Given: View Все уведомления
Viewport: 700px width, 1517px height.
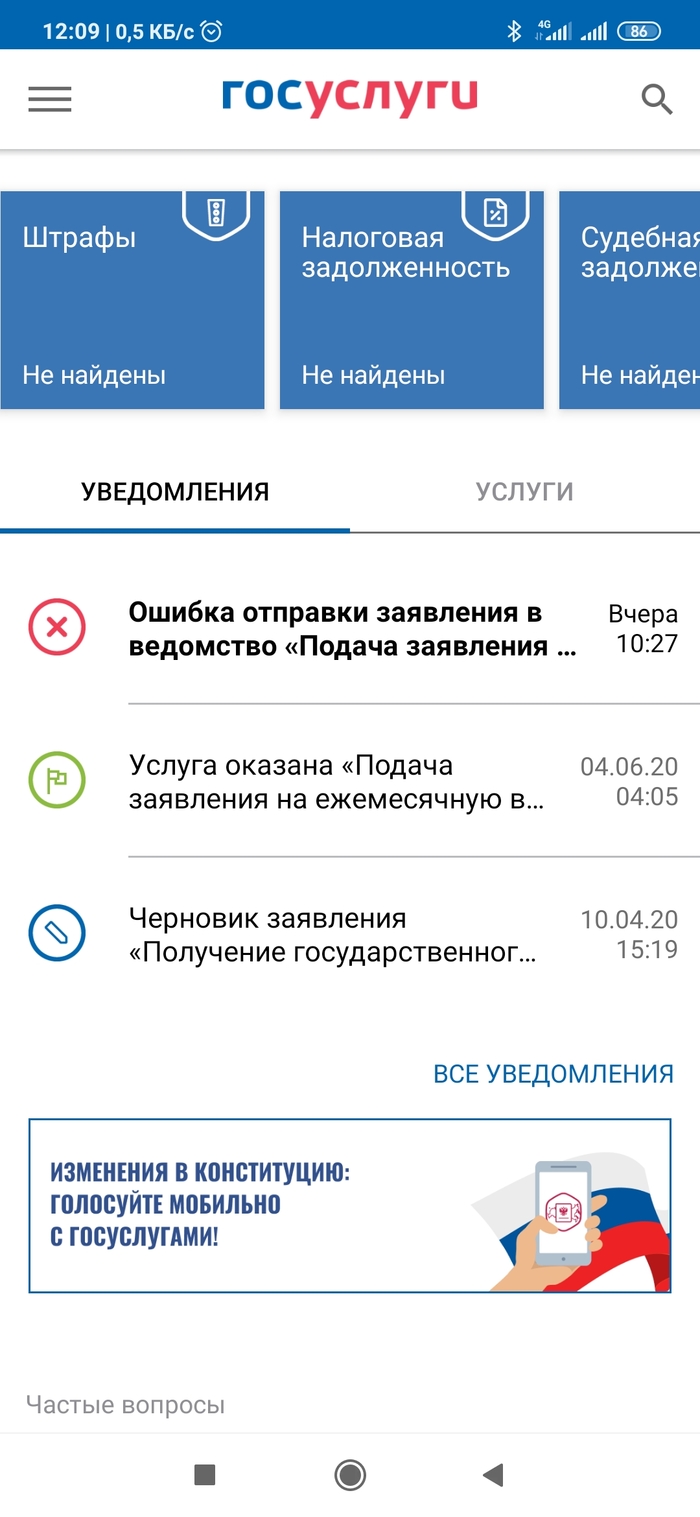Looking at the screenshot, I should [553, 1074].
